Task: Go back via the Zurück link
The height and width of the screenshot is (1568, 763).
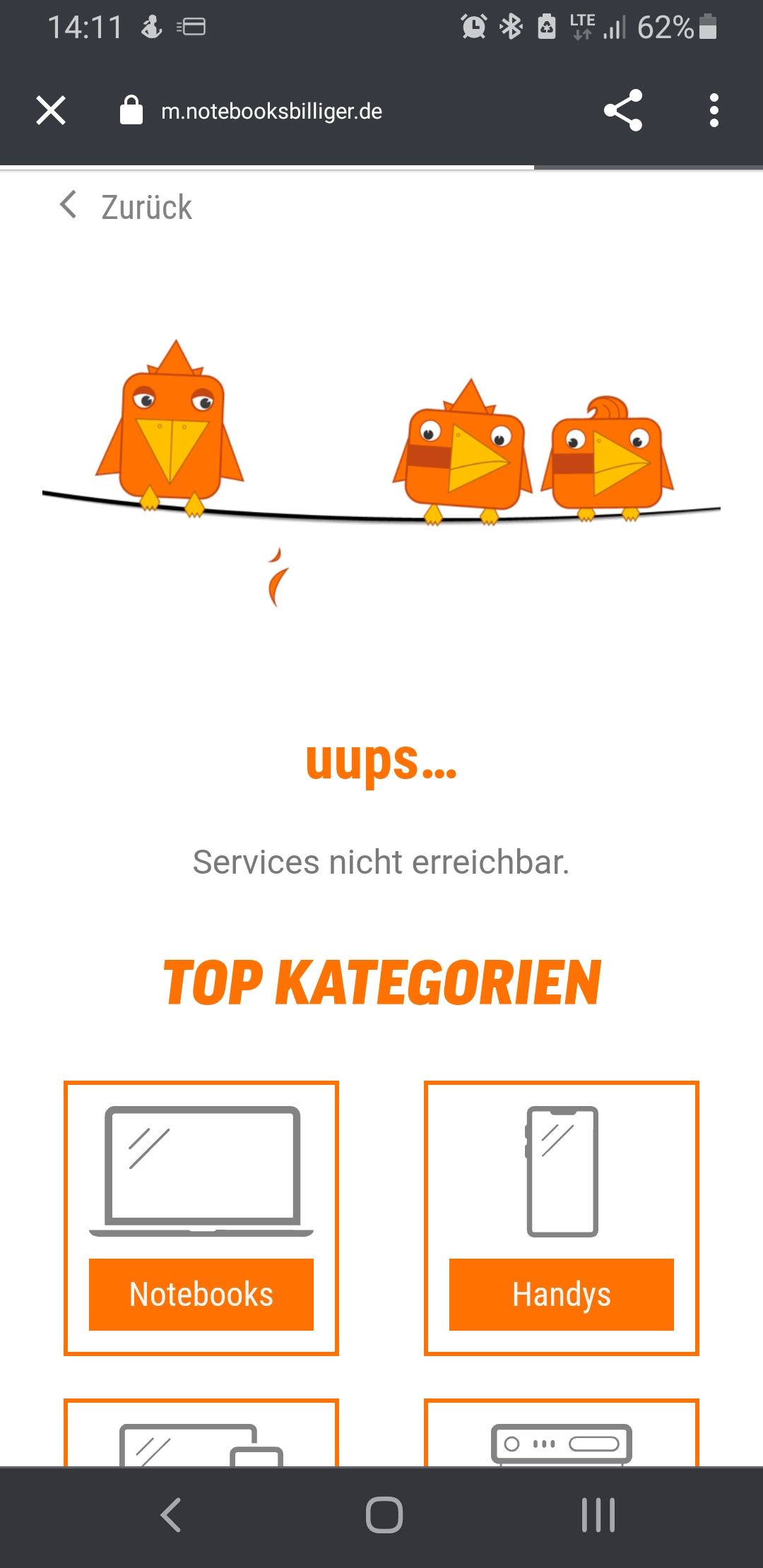Action: [126, 206]
